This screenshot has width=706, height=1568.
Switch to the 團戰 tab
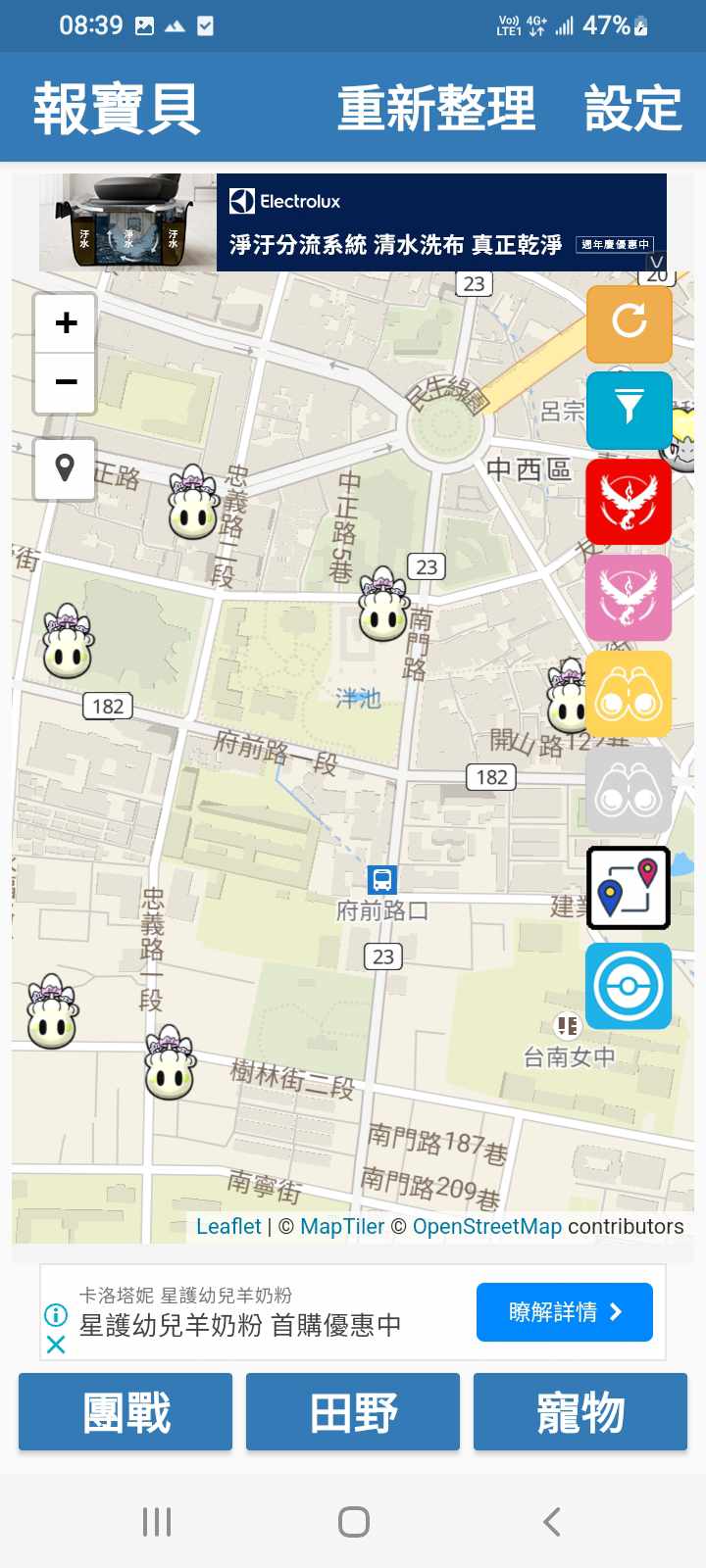point(126,1412)
